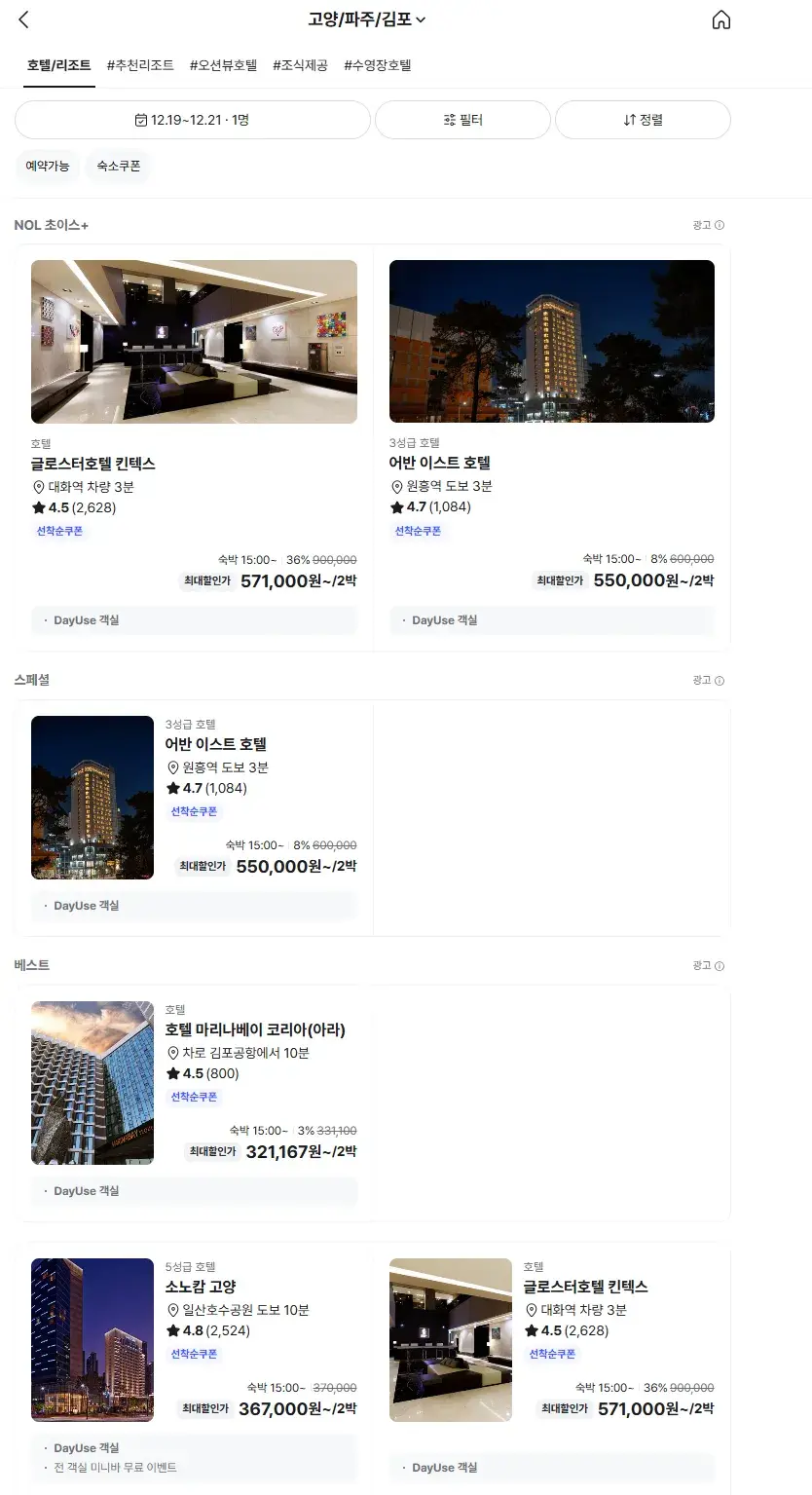The width and height of the screenshot is (812, 1495).
Task: Select the 호텔/리조트 tab
Action: point(59,65)
